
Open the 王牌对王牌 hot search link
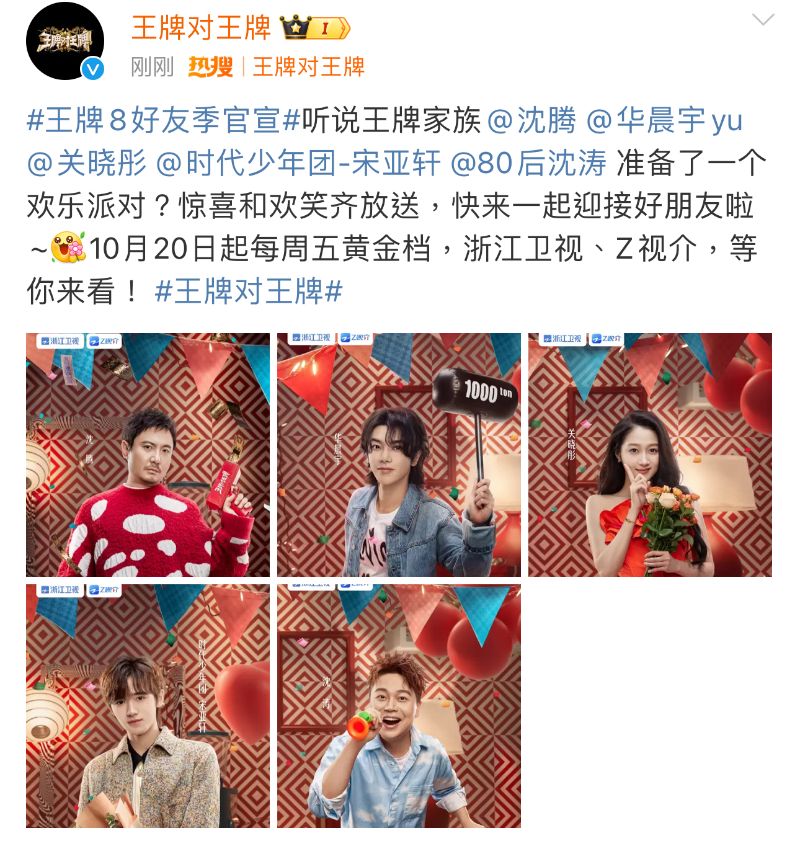[308, 67]
